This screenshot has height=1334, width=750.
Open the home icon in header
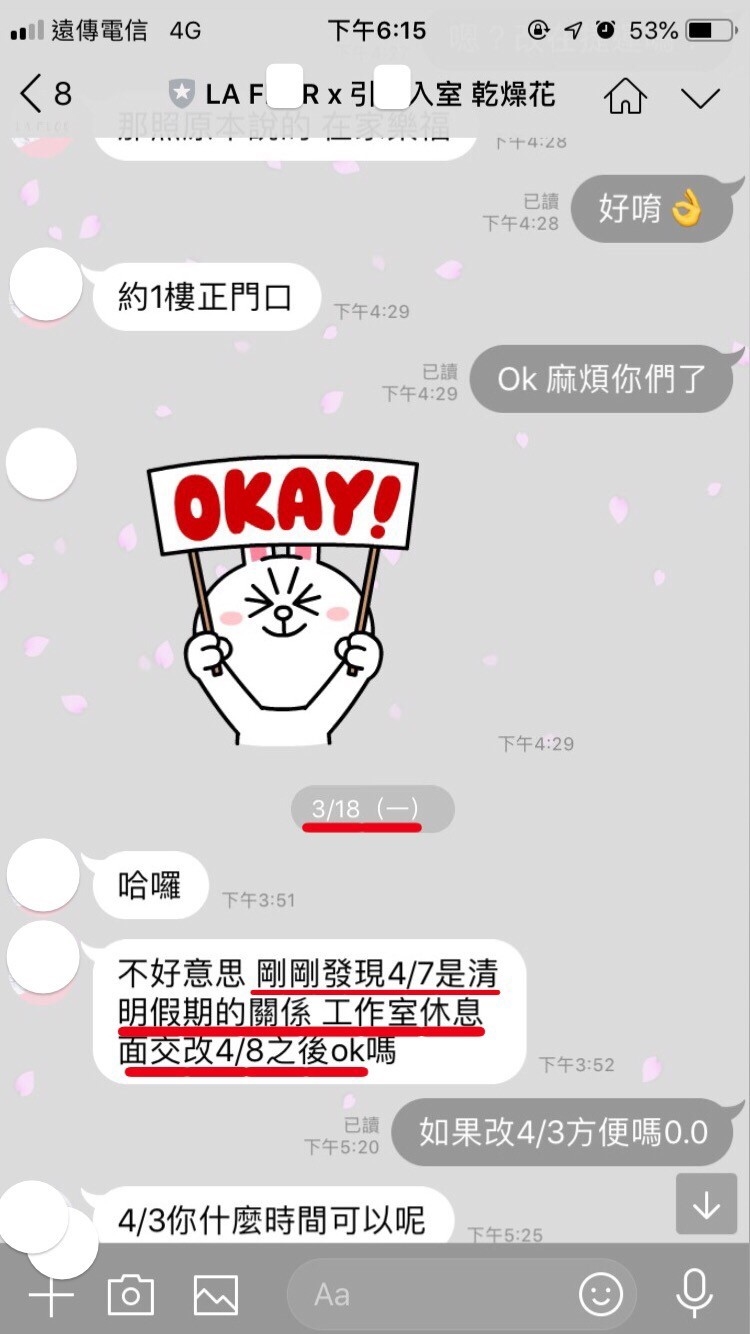[x=625, y=96]
